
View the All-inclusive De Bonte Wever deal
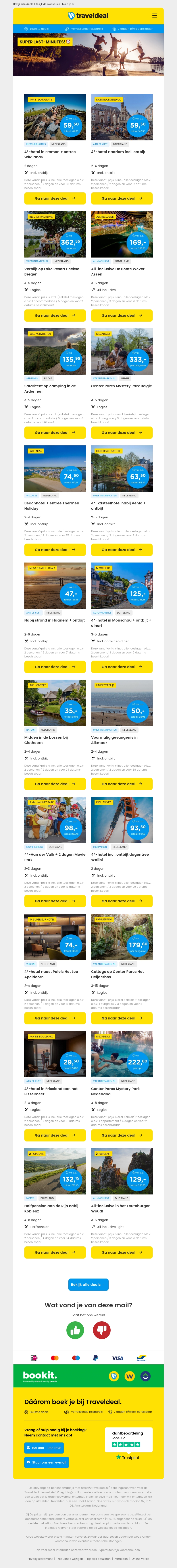(121, 315)
